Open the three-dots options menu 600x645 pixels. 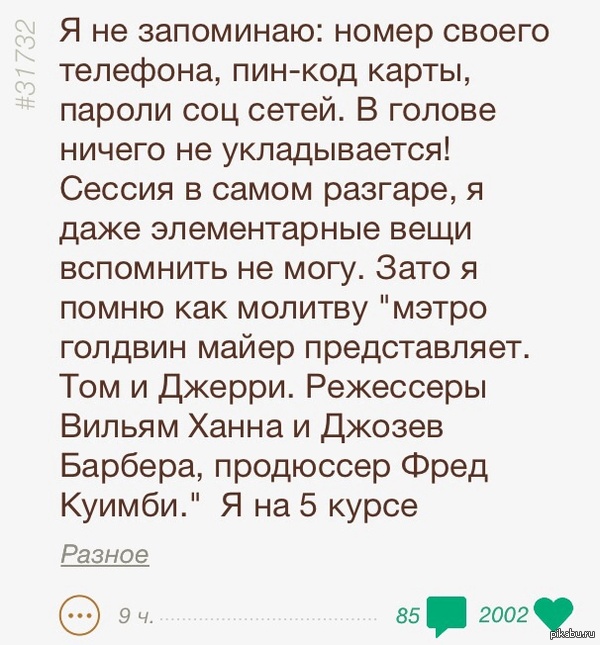(80, 614)
